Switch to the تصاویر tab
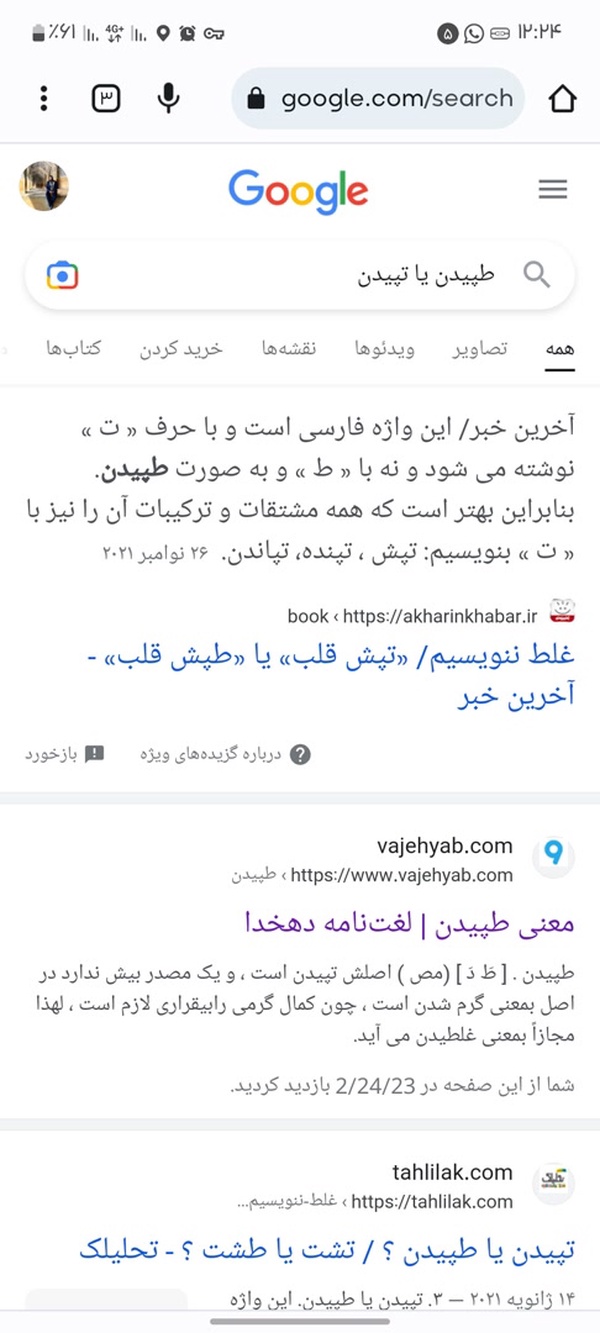Viewport: 600px width, 1333px height. (480, 348)
